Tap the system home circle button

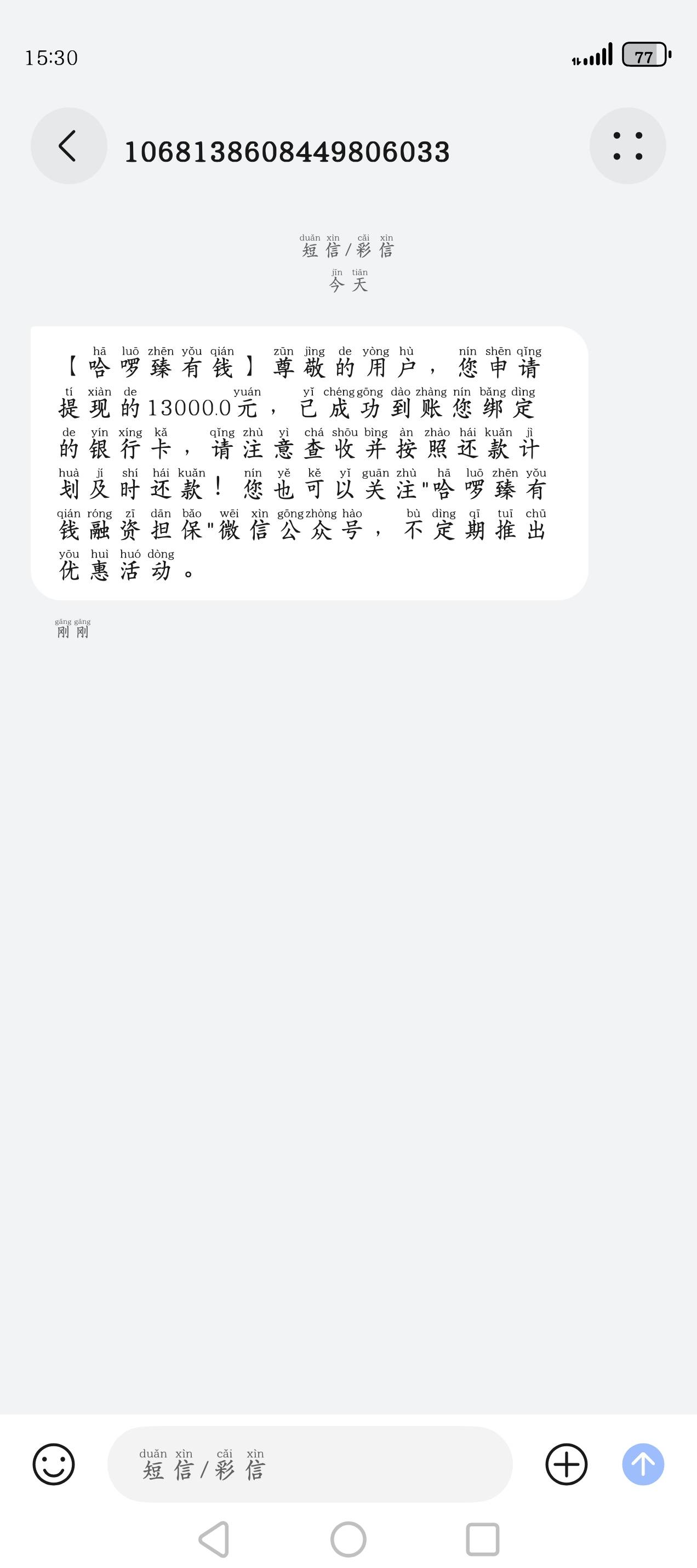(x=348, y=1539)
